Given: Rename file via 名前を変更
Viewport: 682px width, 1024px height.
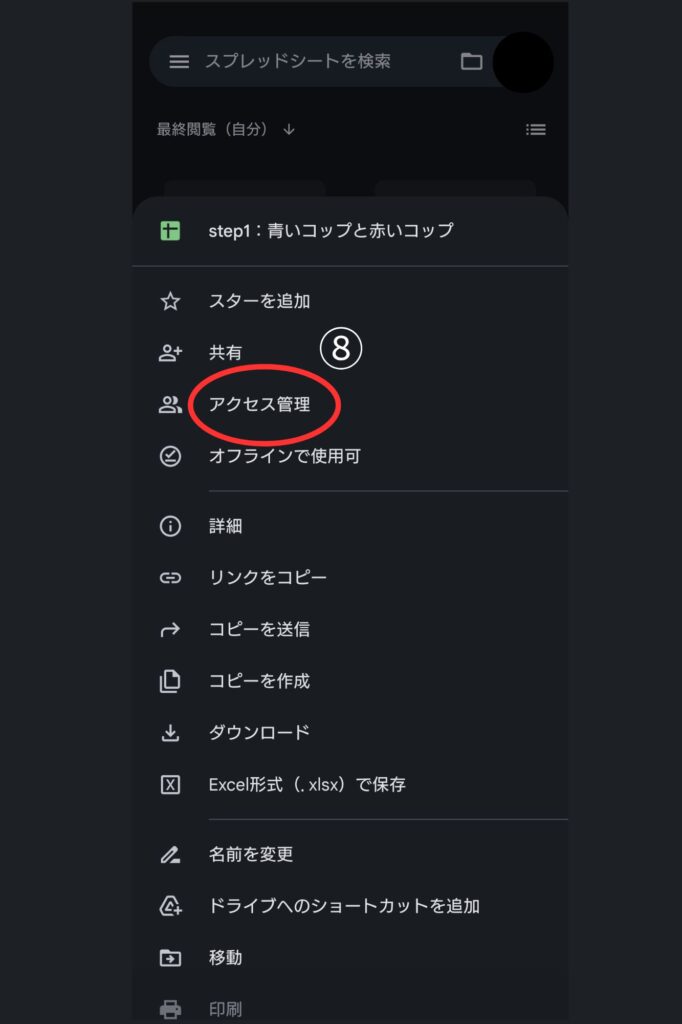Looking at the screenshot, I should pyautogui.click(x=251, y=855).
